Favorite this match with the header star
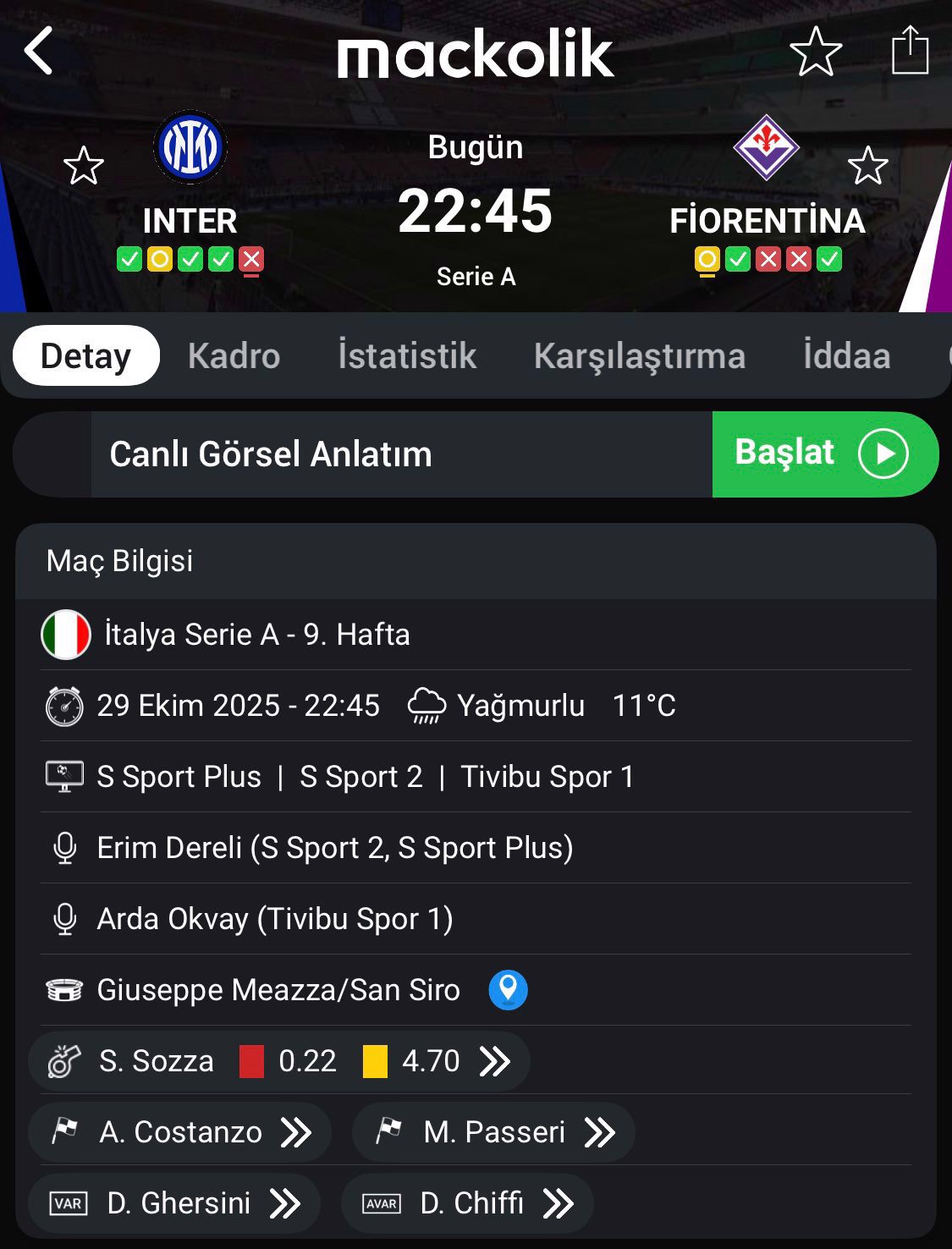Viewport: 952px width, 1249px height. point(816,52)
